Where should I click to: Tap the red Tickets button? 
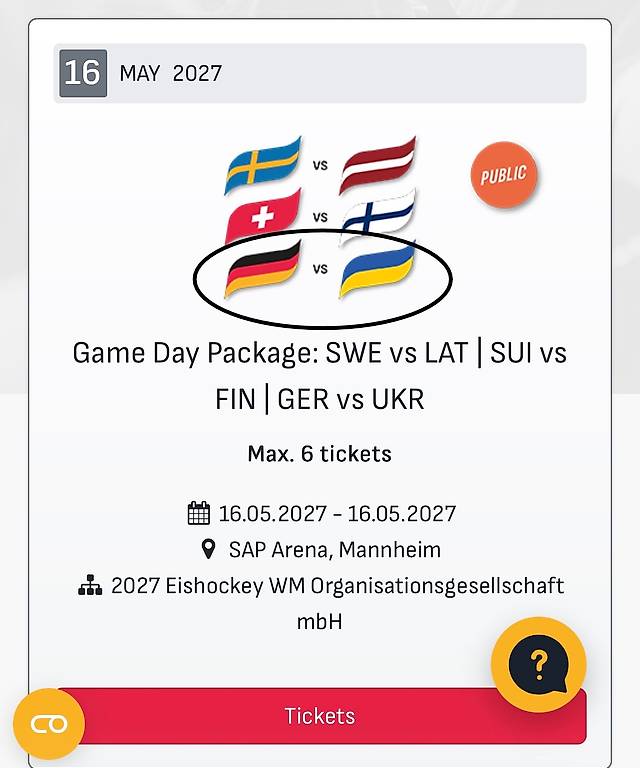320,716
